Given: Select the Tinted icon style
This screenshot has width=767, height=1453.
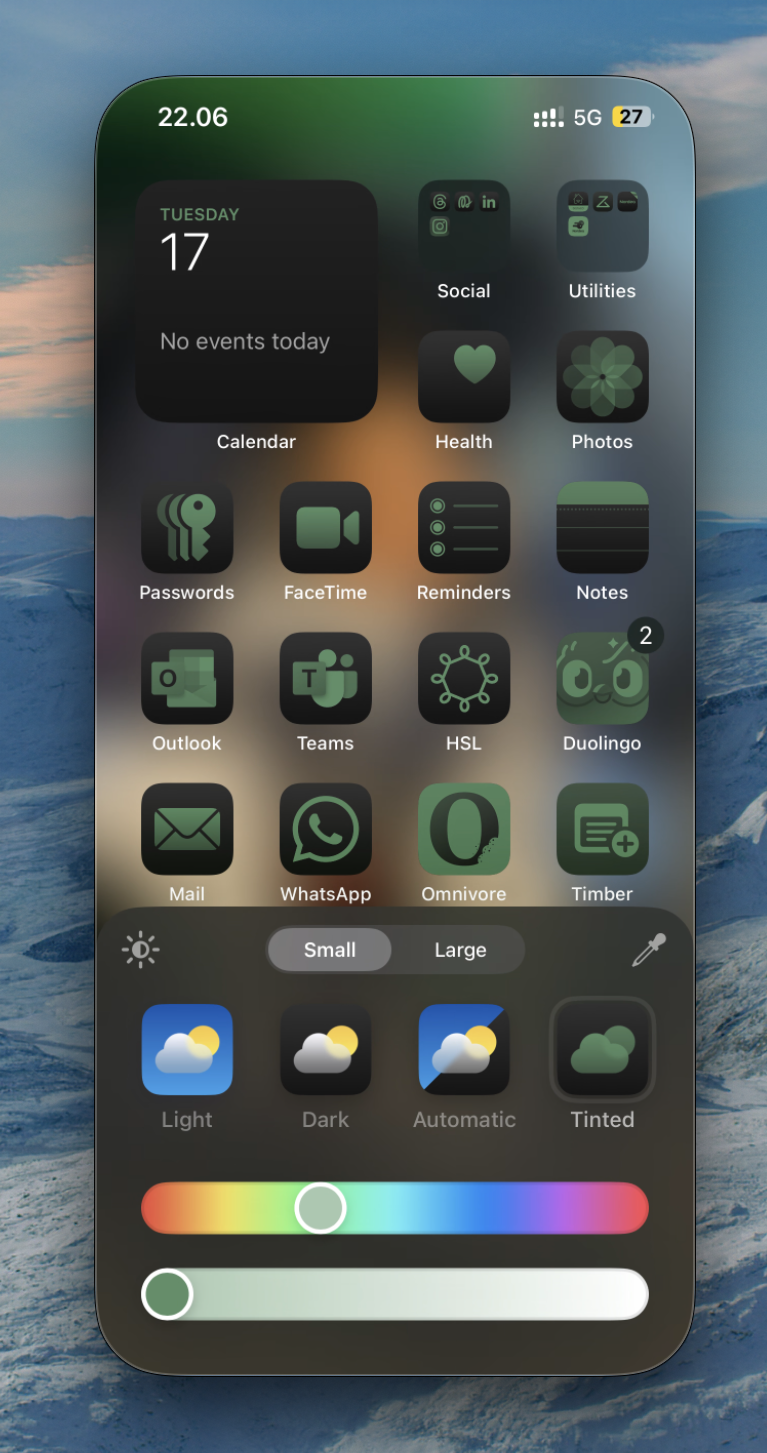Looking at the screenshot, I should click(x=602, y=1050).
